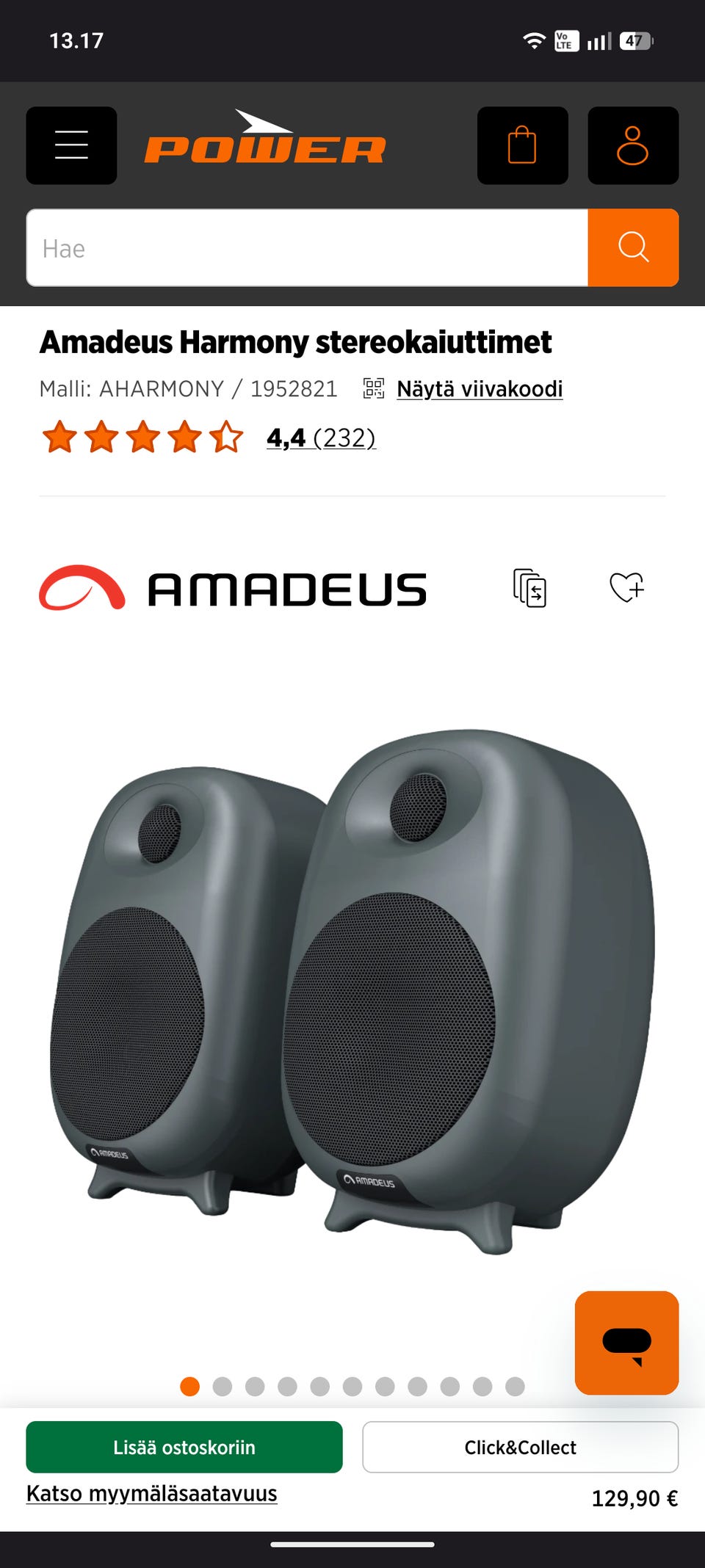
Task: Open Katso myymäläsaatavuus link
Action: [x=152, y=1494]
